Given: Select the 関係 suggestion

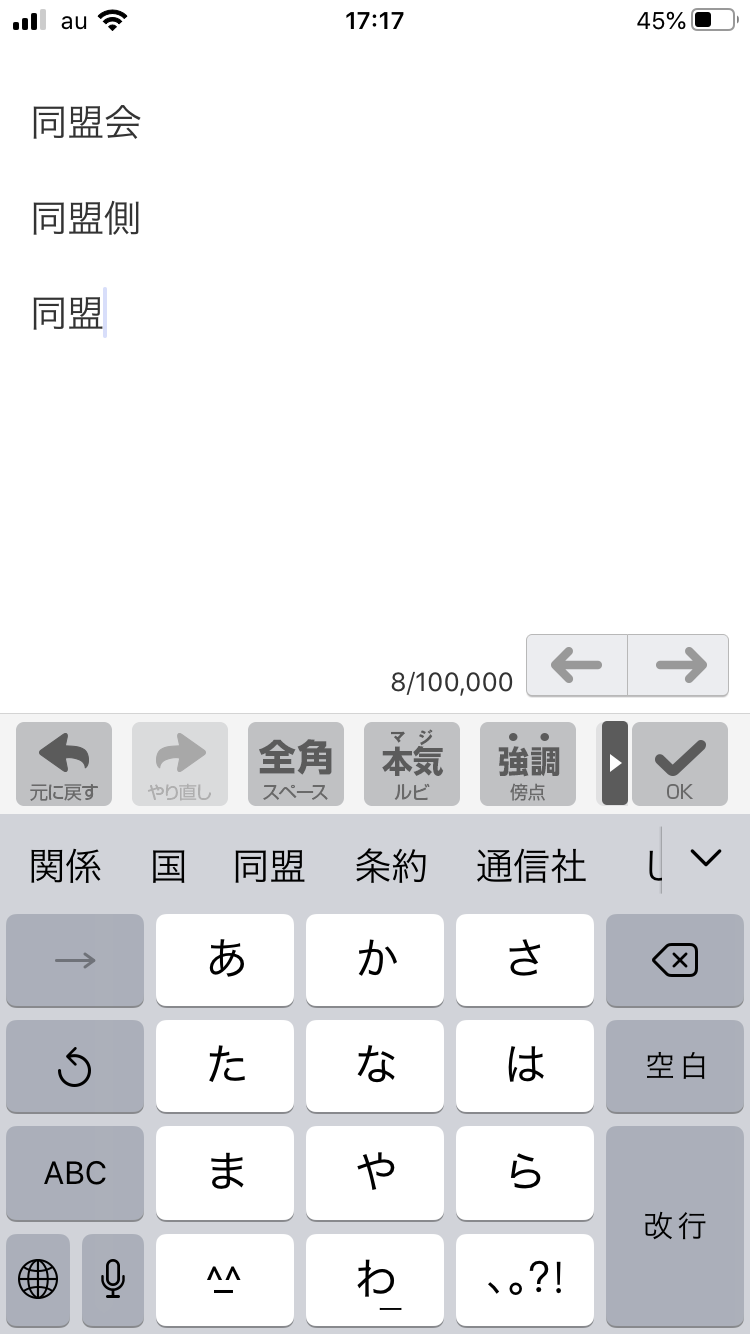Looking at the screenshot, I should pyautogui.click(x=66, y=866).
